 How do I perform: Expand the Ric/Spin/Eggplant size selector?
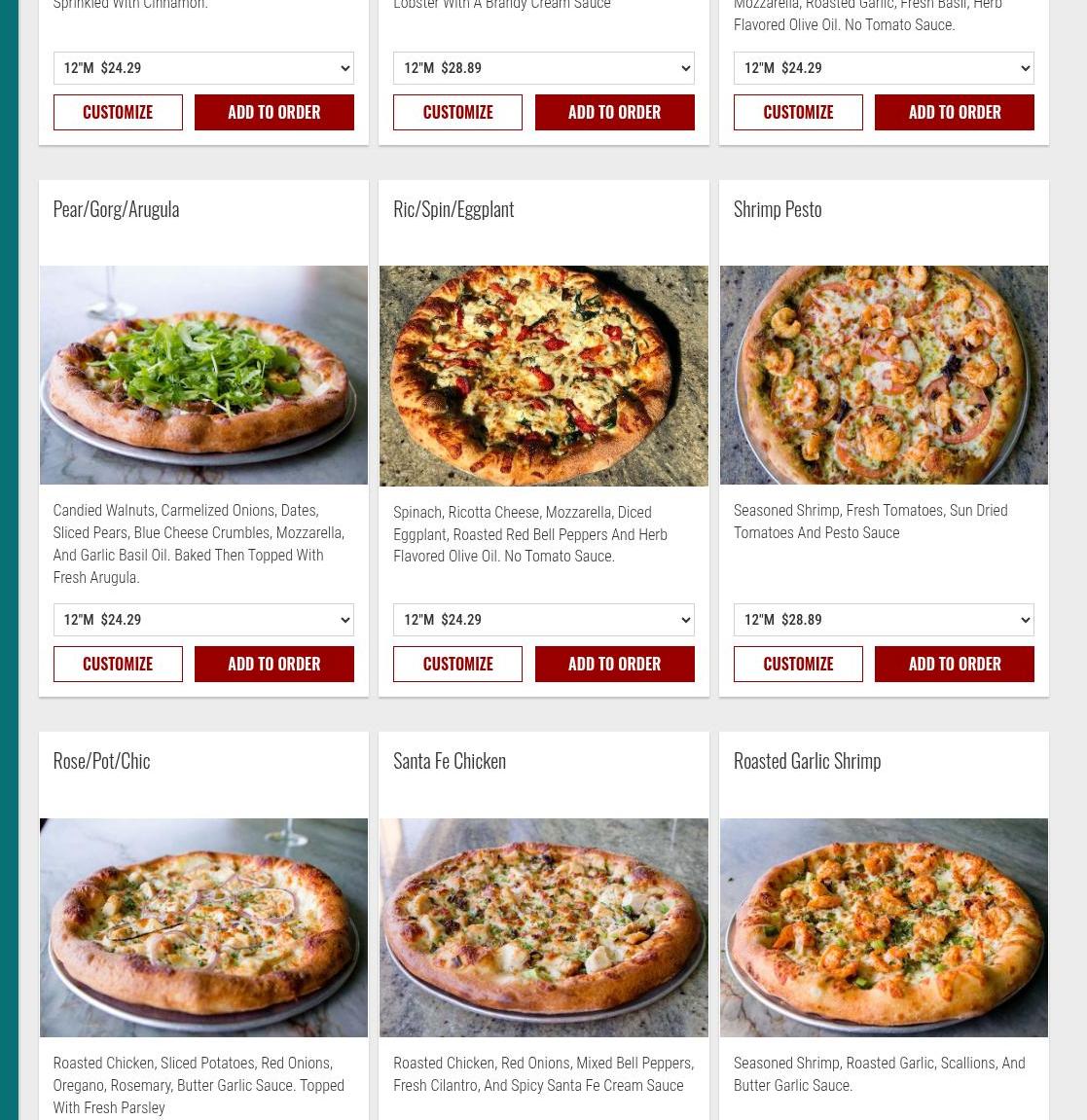coord(543,620)
